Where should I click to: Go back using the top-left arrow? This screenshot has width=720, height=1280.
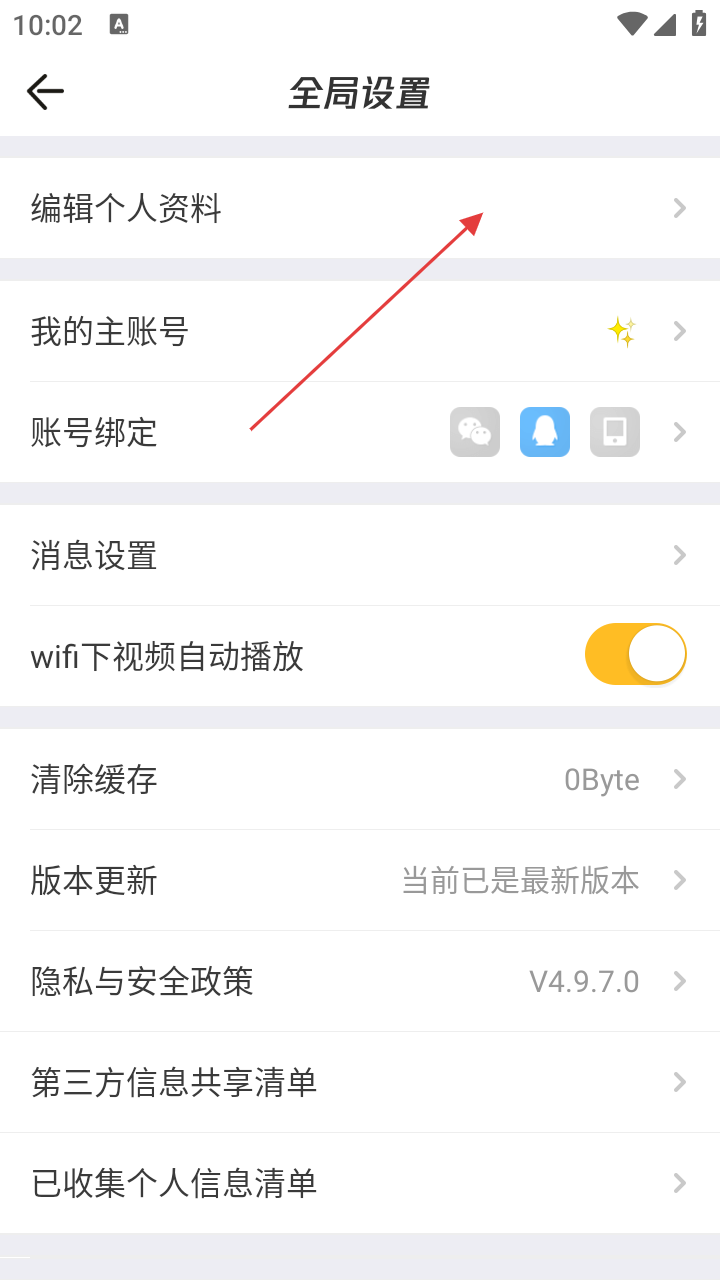(x=45, y=92)
